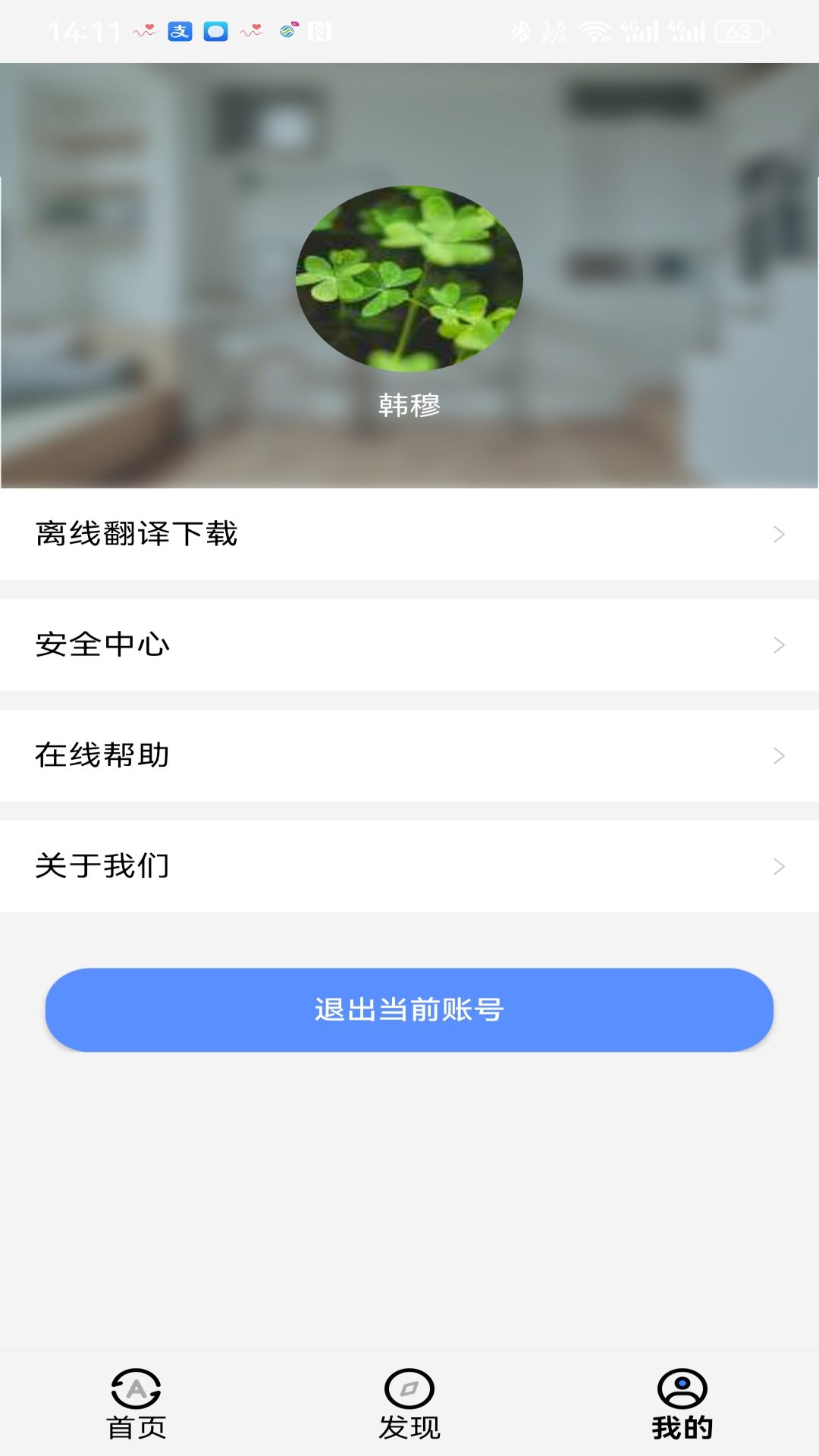Tap the 退出当前账号 logout button
The height and width of the screenshot is (1456, 819).
pyautogui.click(x=409, y=1010)
